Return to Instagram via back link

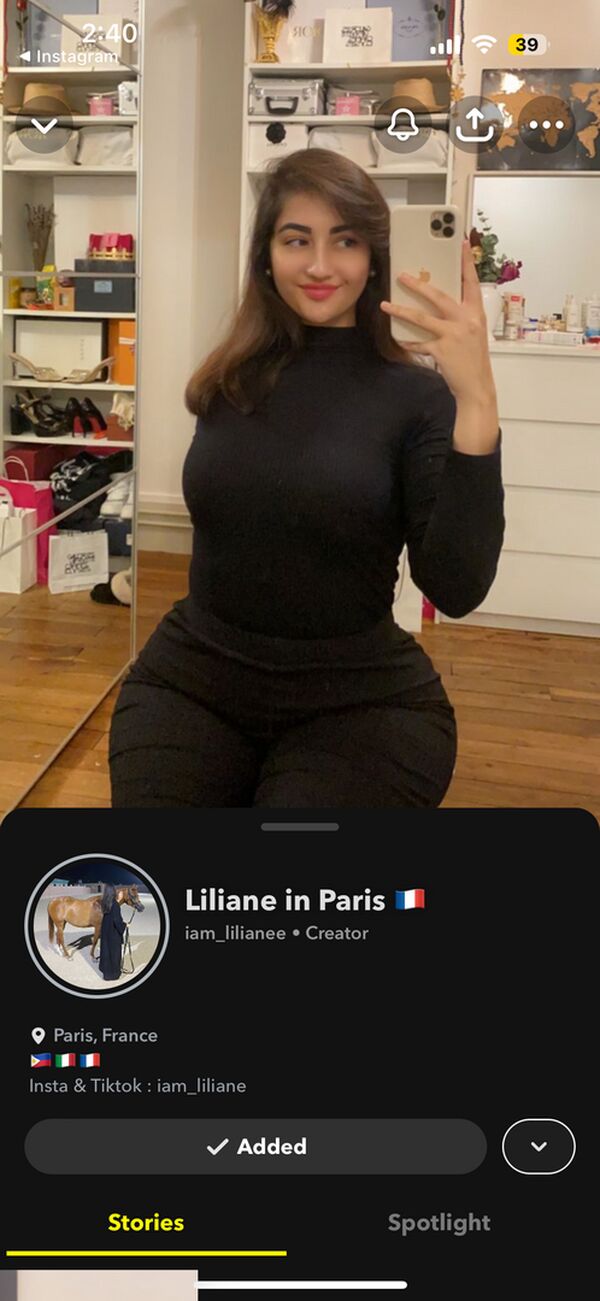pyautogui.click(x=68, y=56)
